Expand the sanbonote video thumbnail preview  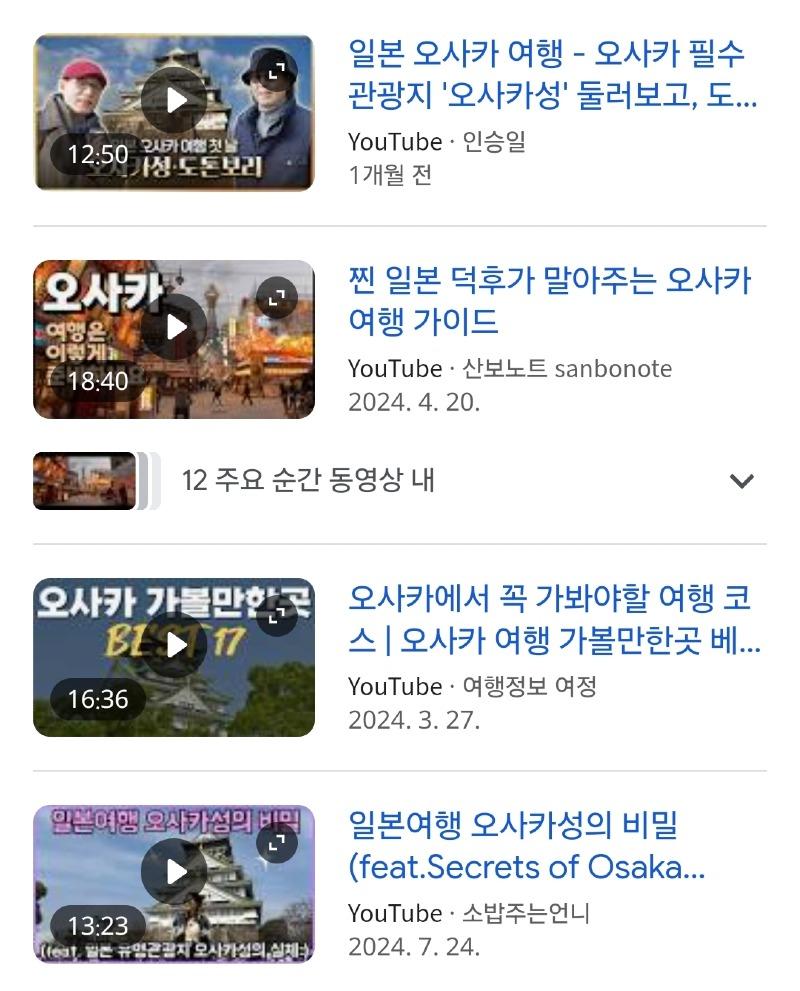tap(277, 297)
